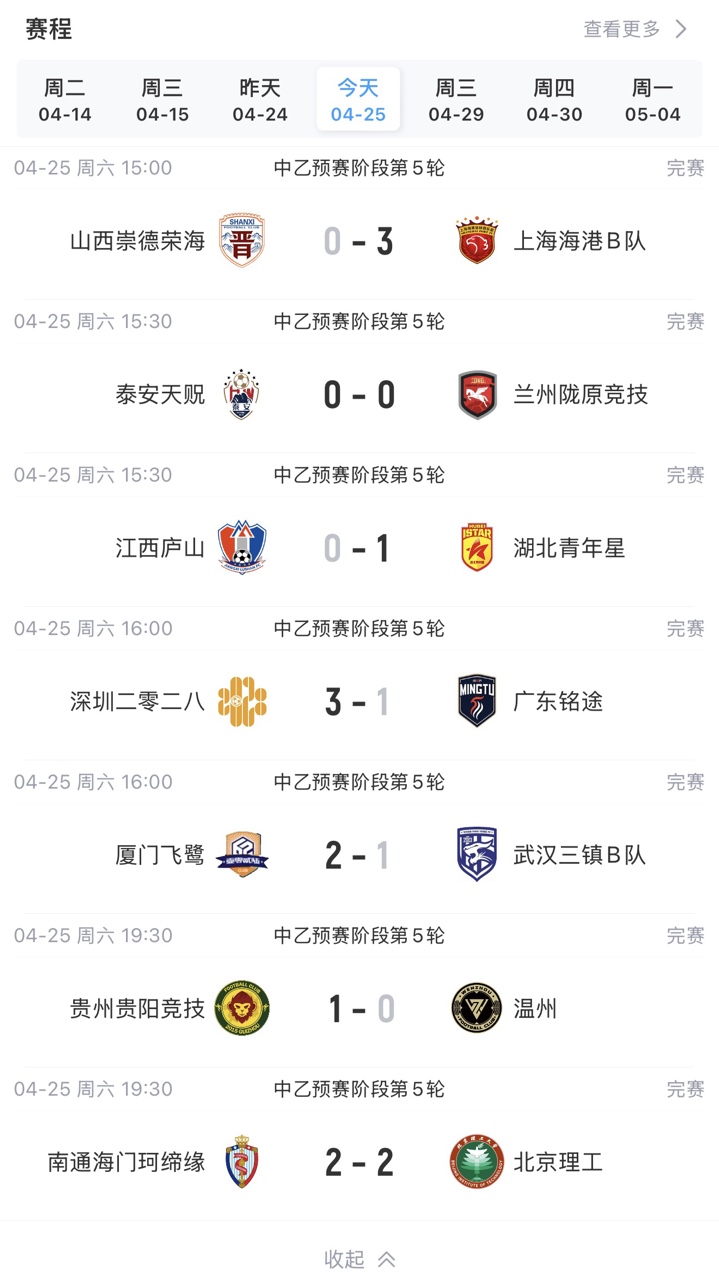Select the 周三 04-15 date tab

(x=162, y=101)
